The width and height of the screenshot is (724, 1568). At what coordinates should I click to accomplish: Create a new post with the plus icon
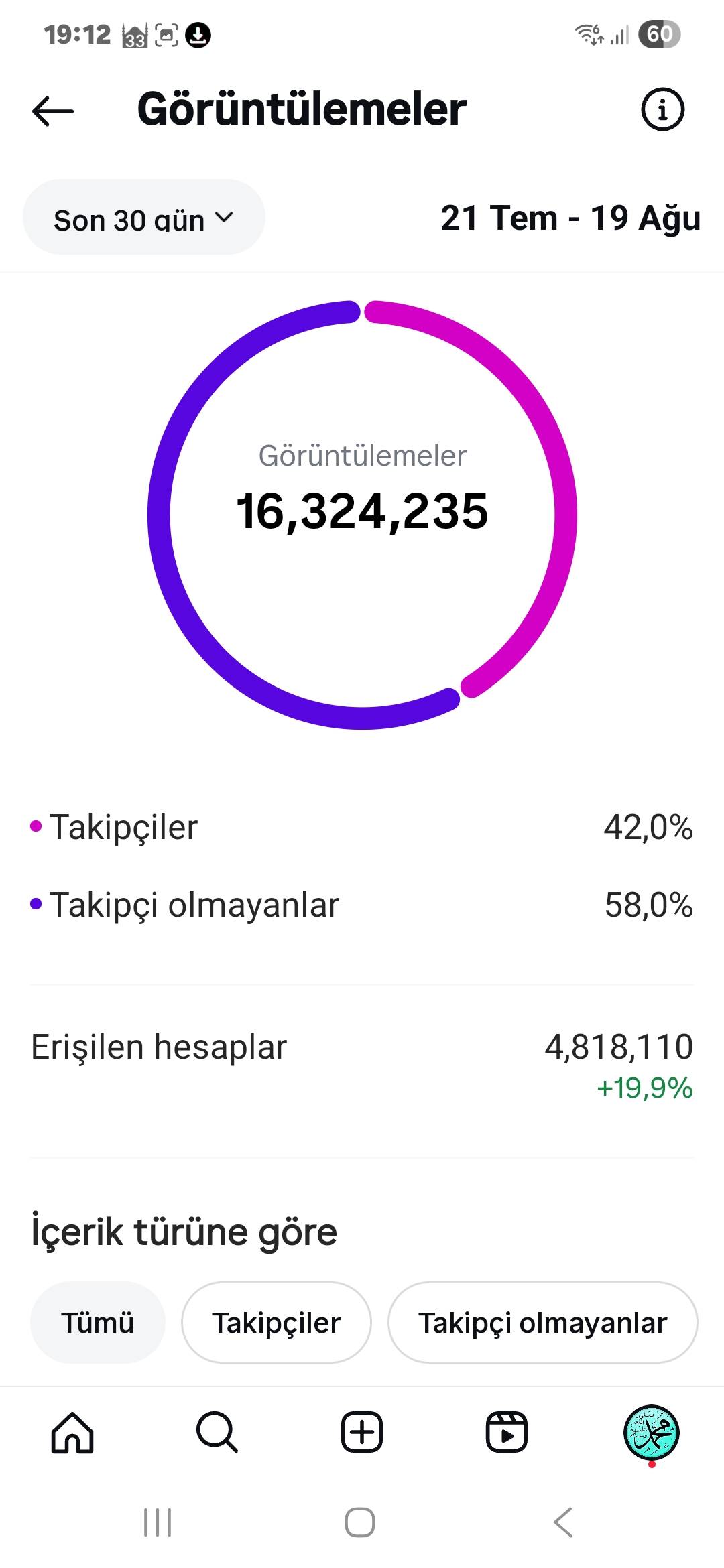[362, 1433]
